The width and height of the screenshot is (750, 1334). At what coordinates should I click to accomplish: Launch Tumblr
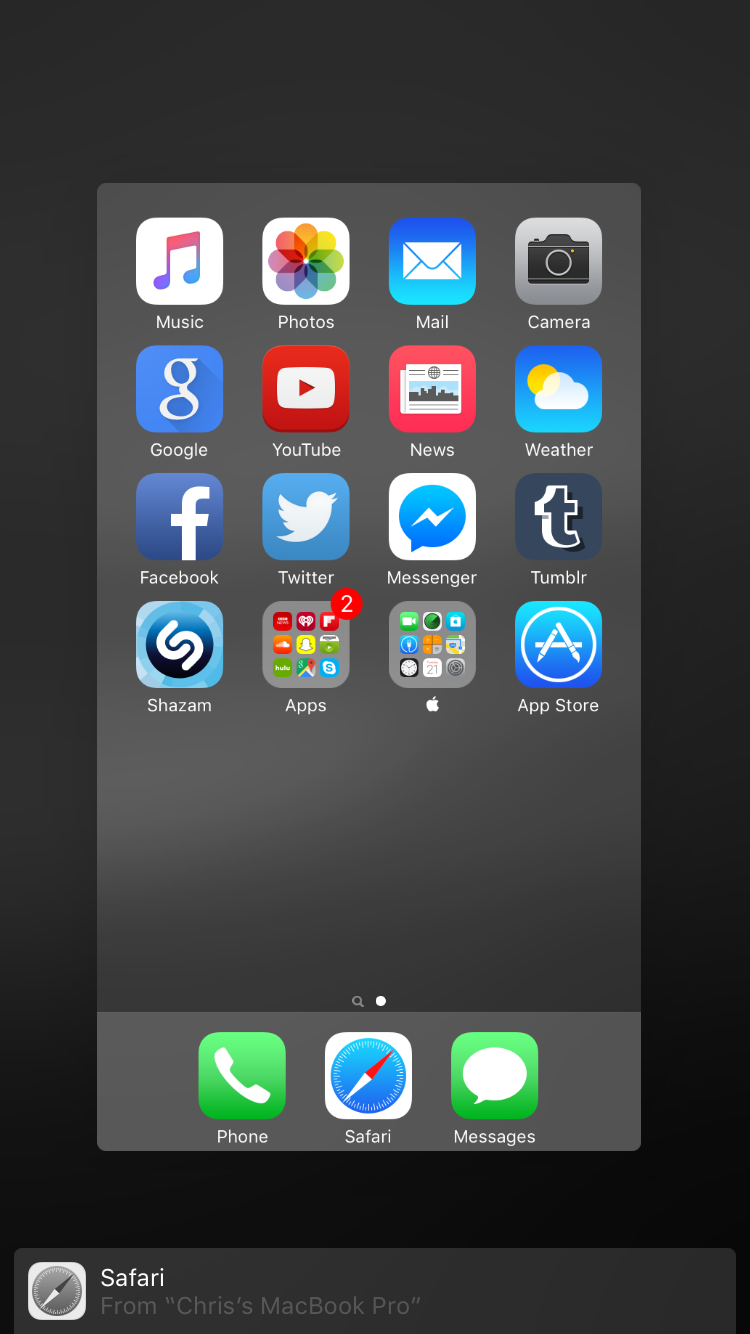click(558, 517)
